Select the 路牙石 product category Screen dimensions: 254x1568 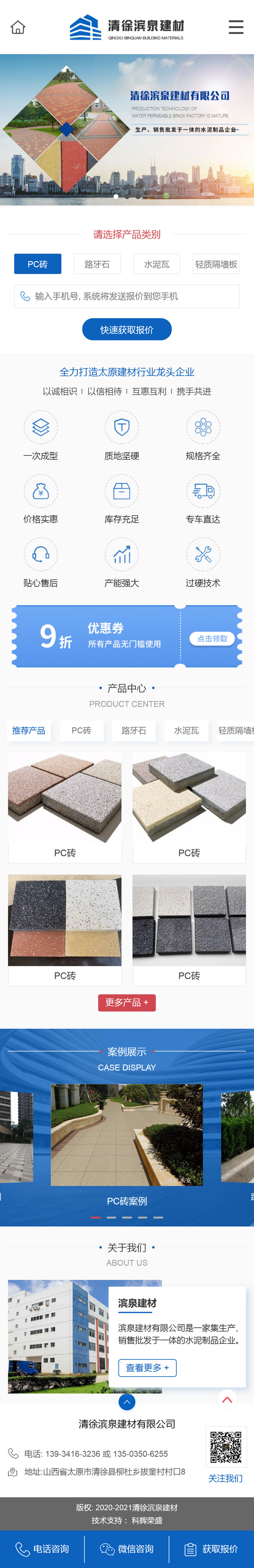[97, 264]
